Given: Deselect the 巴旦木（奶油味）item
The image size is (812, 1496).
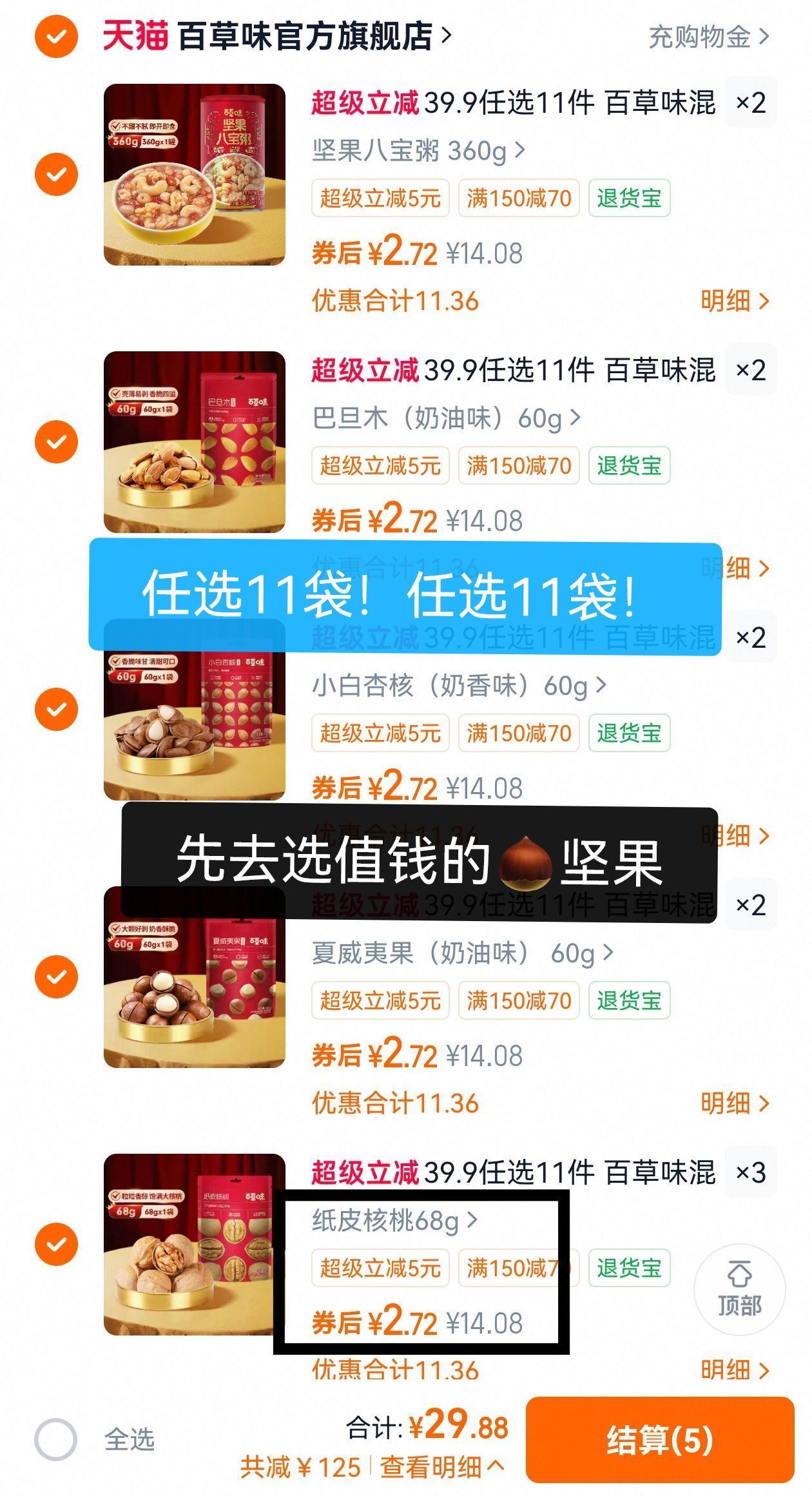Looking at the screenshot, I should click(56, 442).
